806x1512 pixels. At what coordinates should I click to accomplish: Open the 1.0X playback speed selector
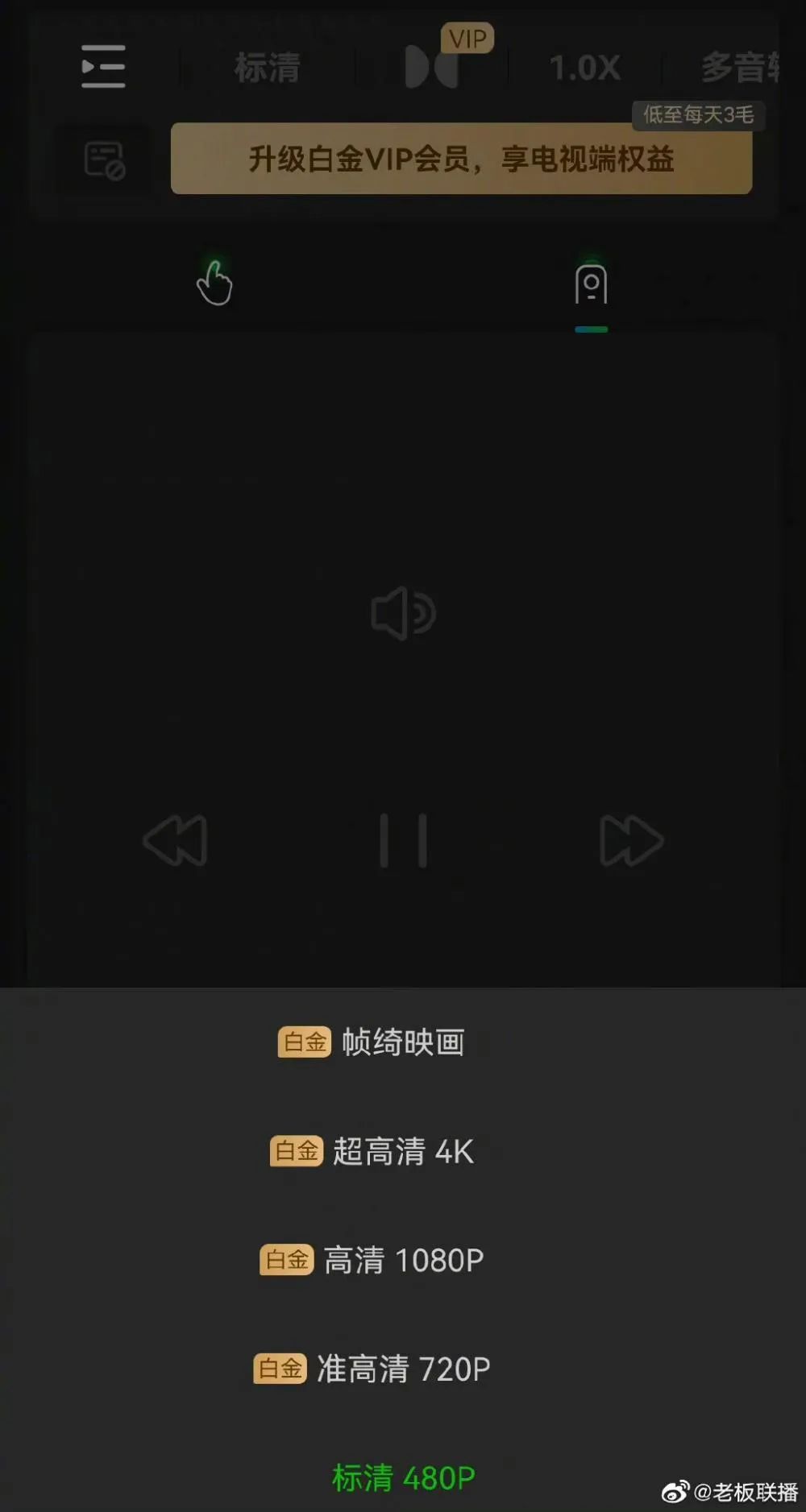[x=584, y=68]
